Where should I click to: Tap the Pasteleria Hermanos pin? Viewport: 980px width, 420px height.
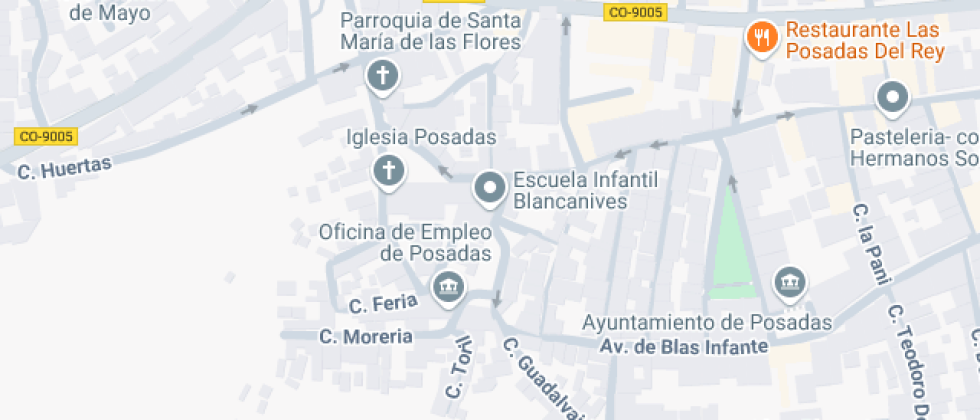point(891,99)
